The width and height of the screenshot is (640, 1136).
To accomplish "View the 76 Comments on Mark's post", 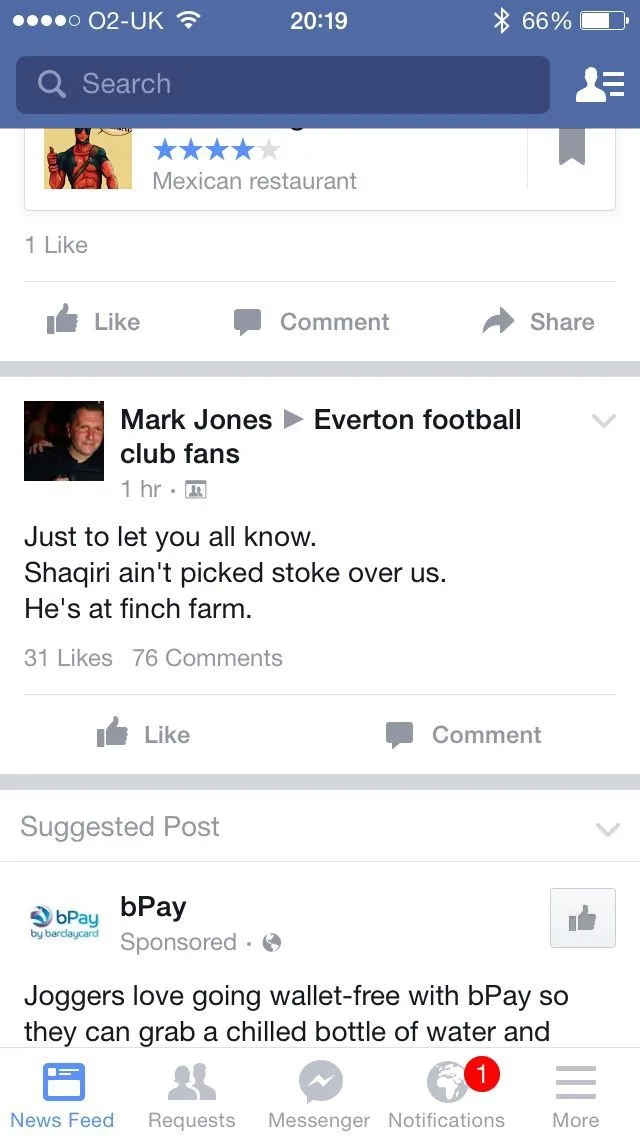I will (x=207, y=658).
